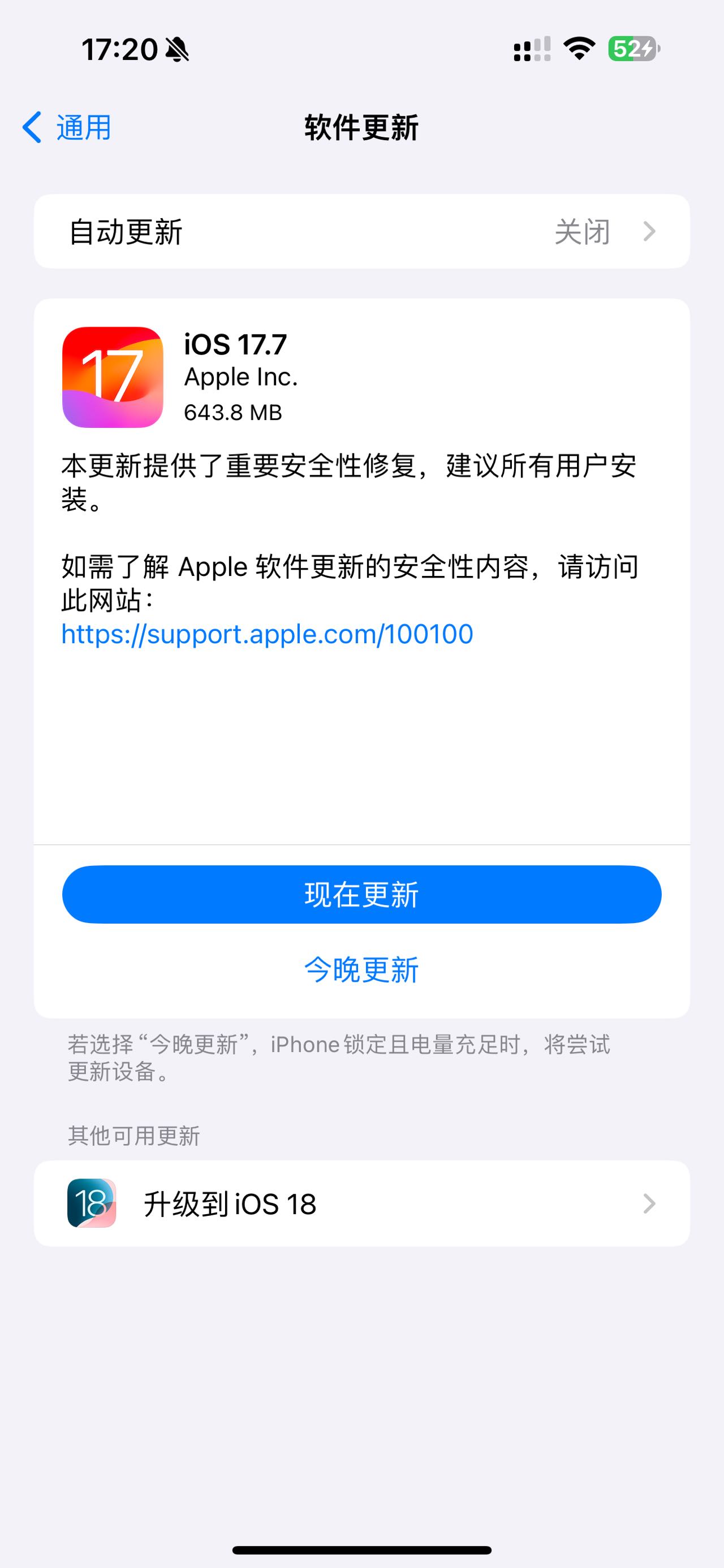Open the support.apple.com/100100 link

[268, 634]
